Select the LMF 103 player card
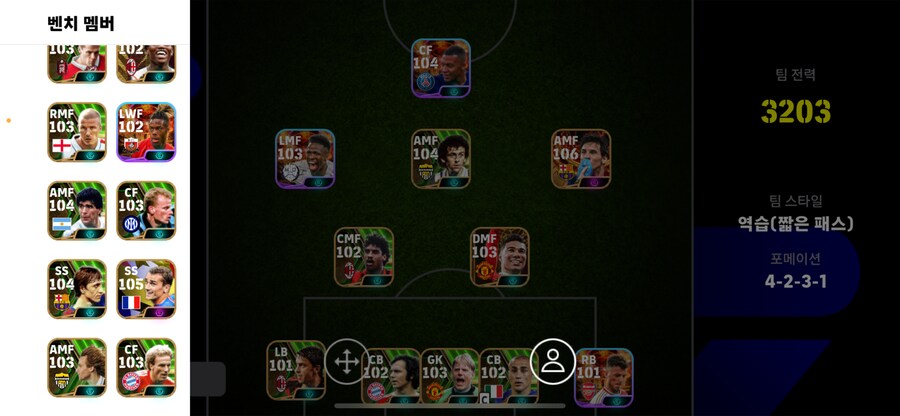This screenshot has height=416, width=900. click(305, 159)
